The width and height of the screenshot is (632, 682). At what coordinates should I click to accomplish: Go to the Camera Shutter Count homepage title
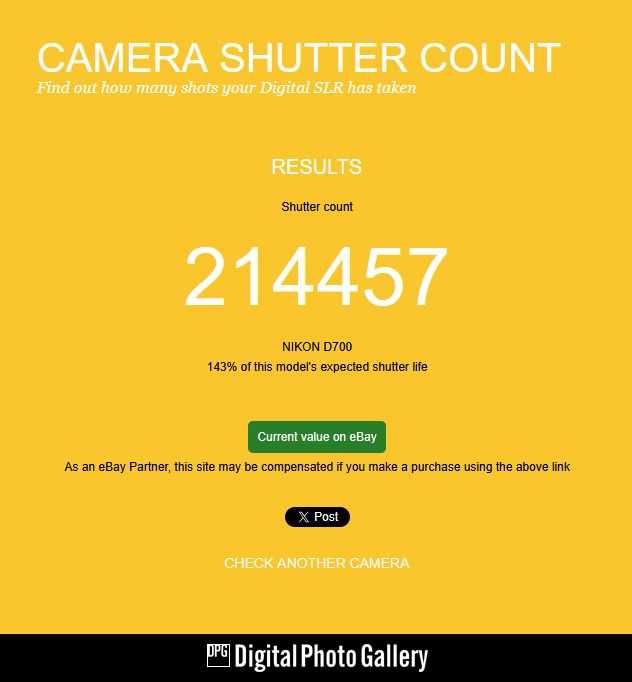tap(298, 57)
